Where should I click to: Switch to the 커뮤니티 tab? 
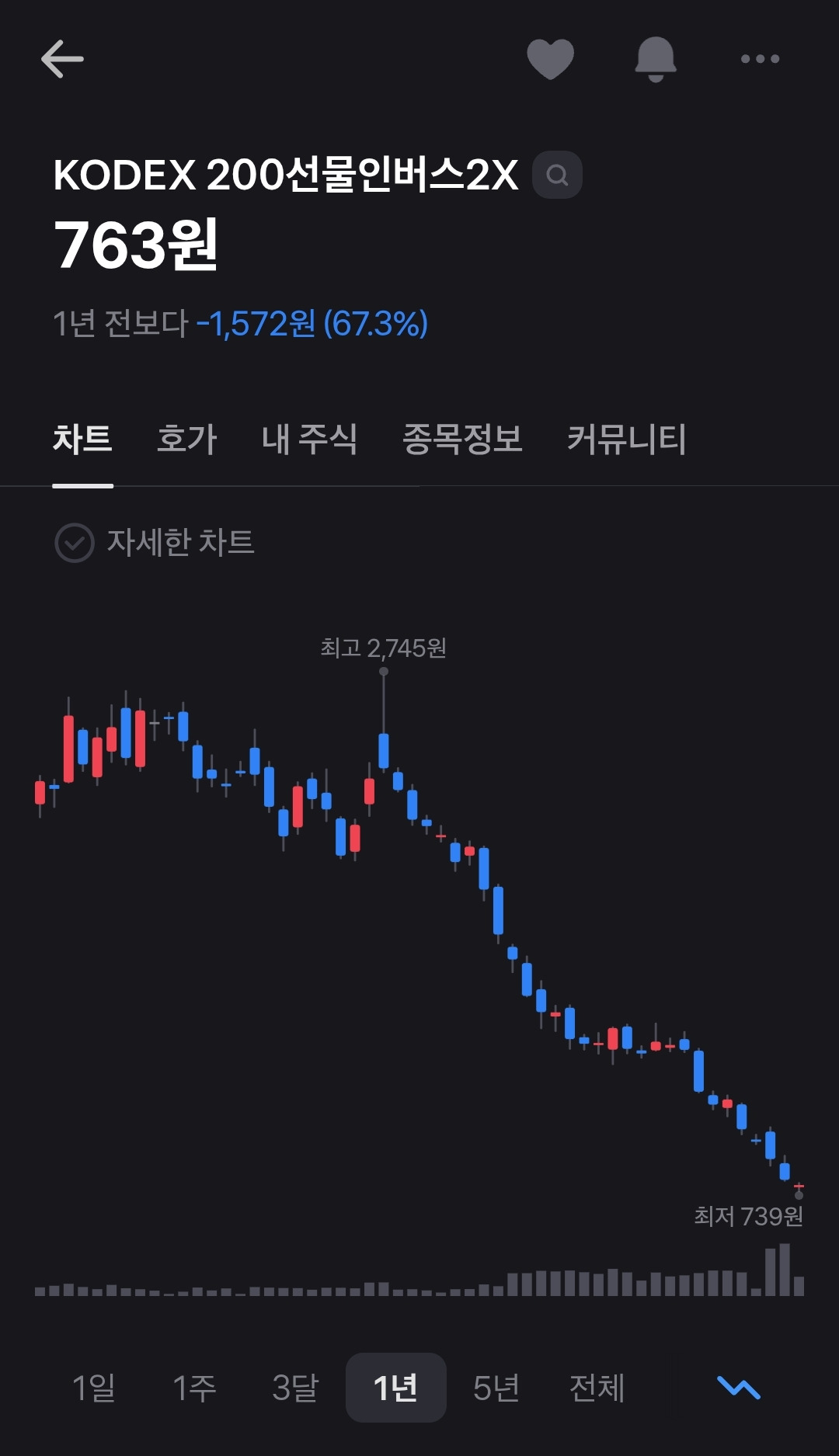626,440
